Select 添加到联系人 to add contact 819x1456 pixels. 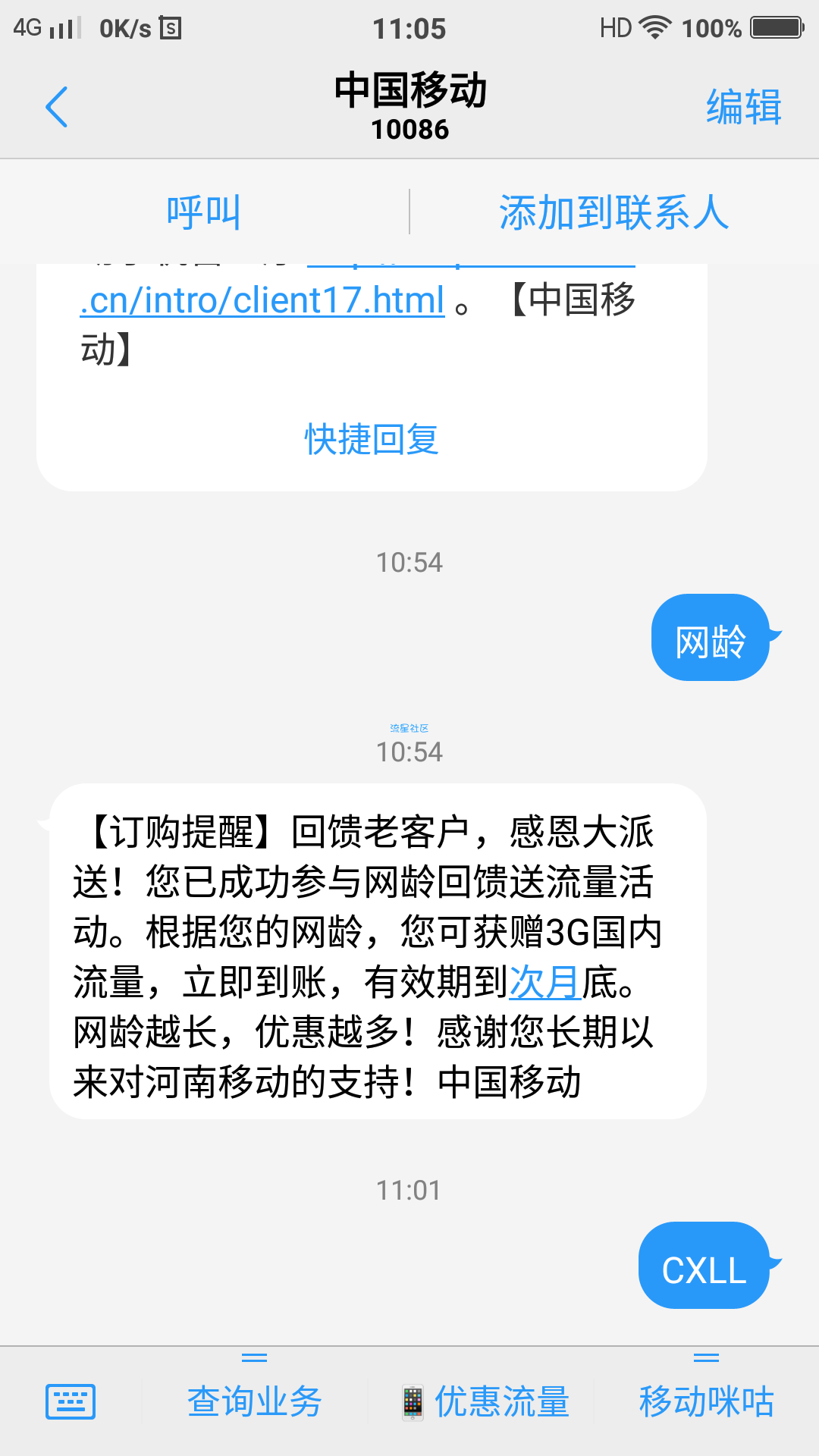[614, 212]
